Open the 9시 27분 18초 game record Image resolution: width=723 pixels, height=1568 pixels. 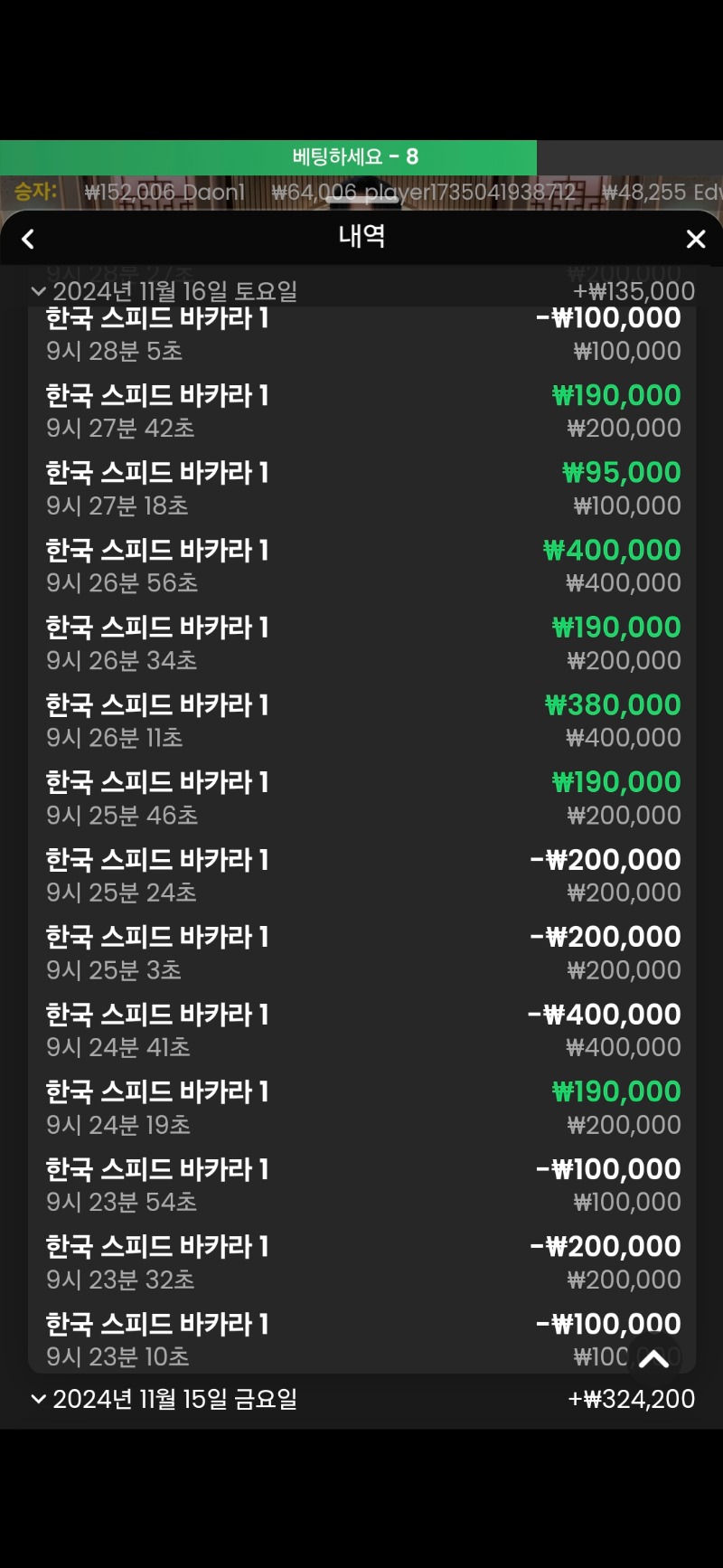tap(361, 488)
